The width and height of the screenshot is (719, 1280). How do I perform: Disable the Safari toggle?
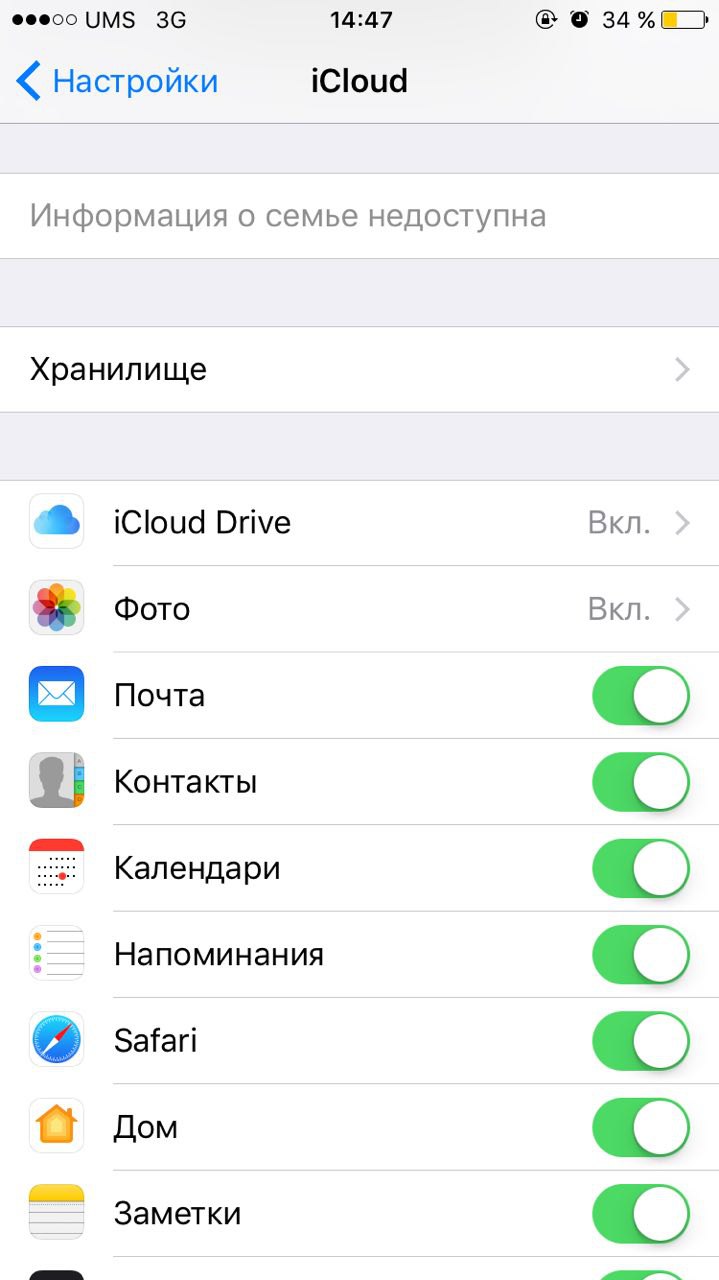(641, 1040)
